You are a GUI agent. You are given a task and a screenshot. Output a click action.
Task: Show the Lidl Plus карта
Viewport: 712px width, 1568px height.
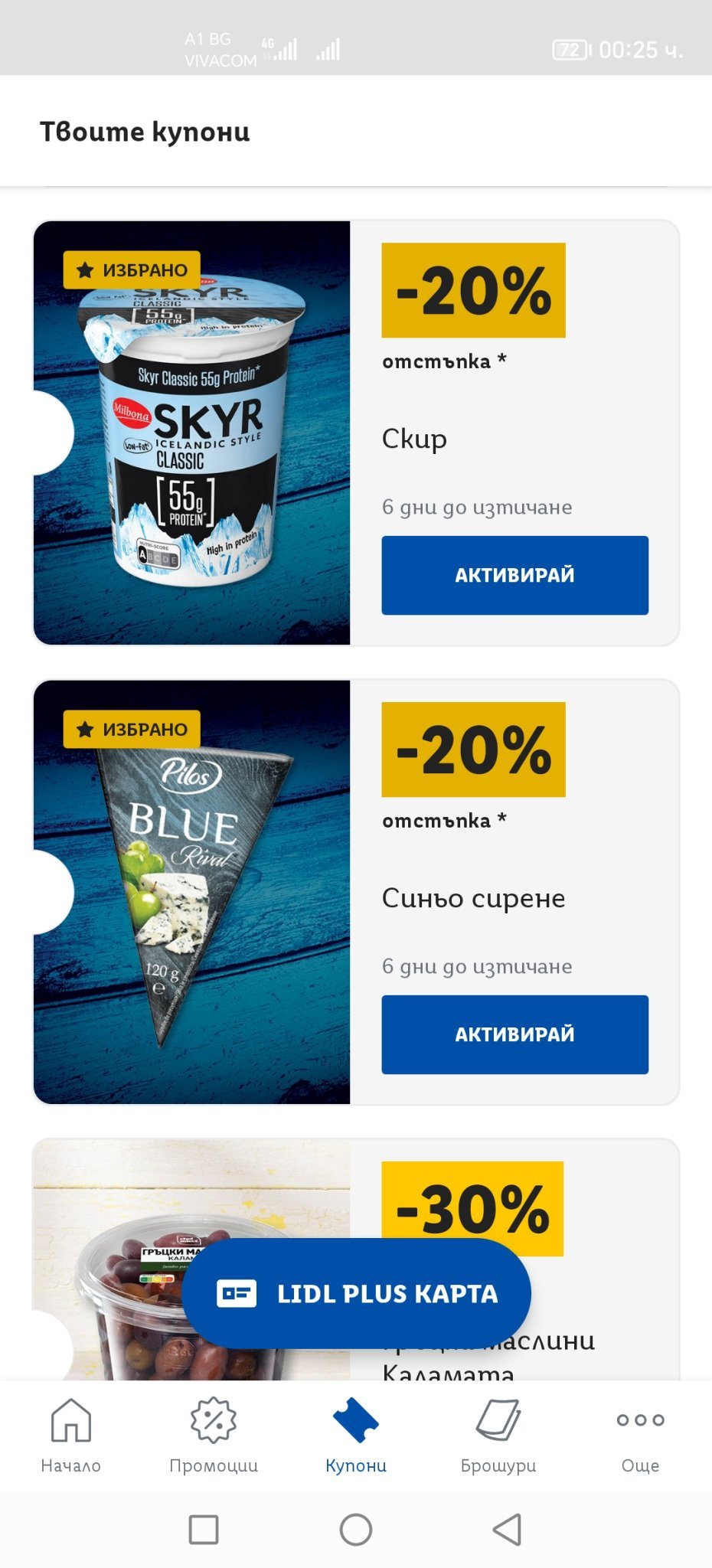(356, 1293)
